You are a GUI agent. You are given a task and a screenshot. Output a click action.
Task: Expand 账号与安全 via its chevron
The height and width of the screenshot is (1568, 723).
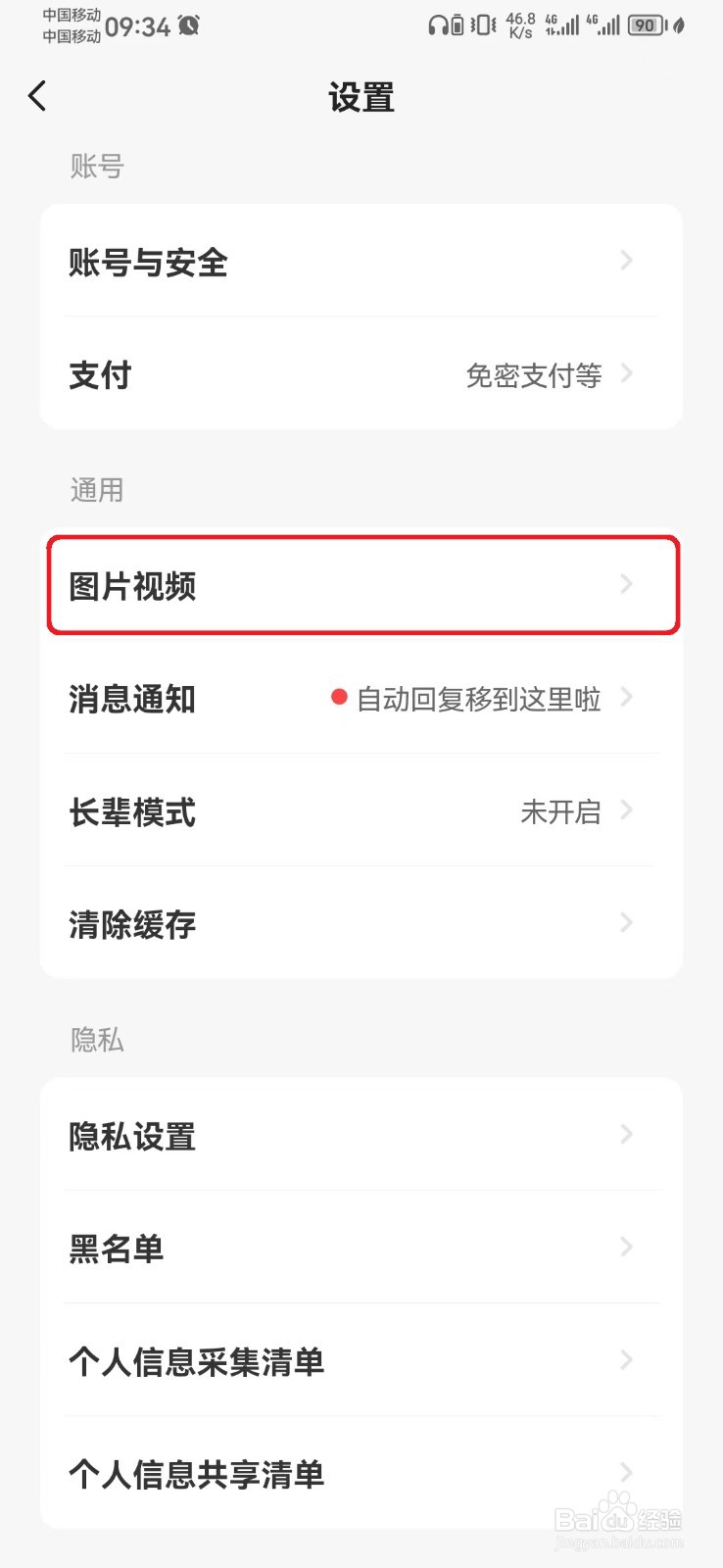click(627, 261)
